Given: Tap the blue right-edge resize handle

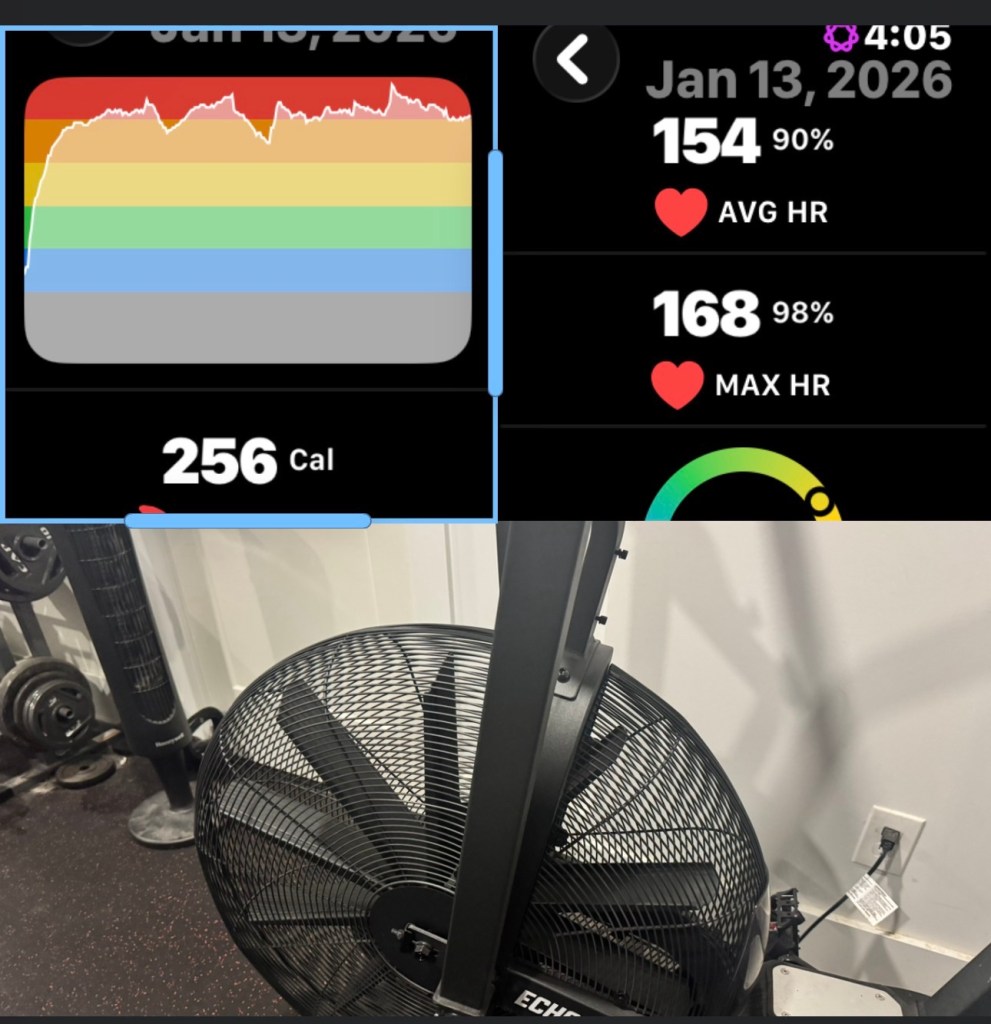Looking at the screenshot, I should click(x=495, y=272).
